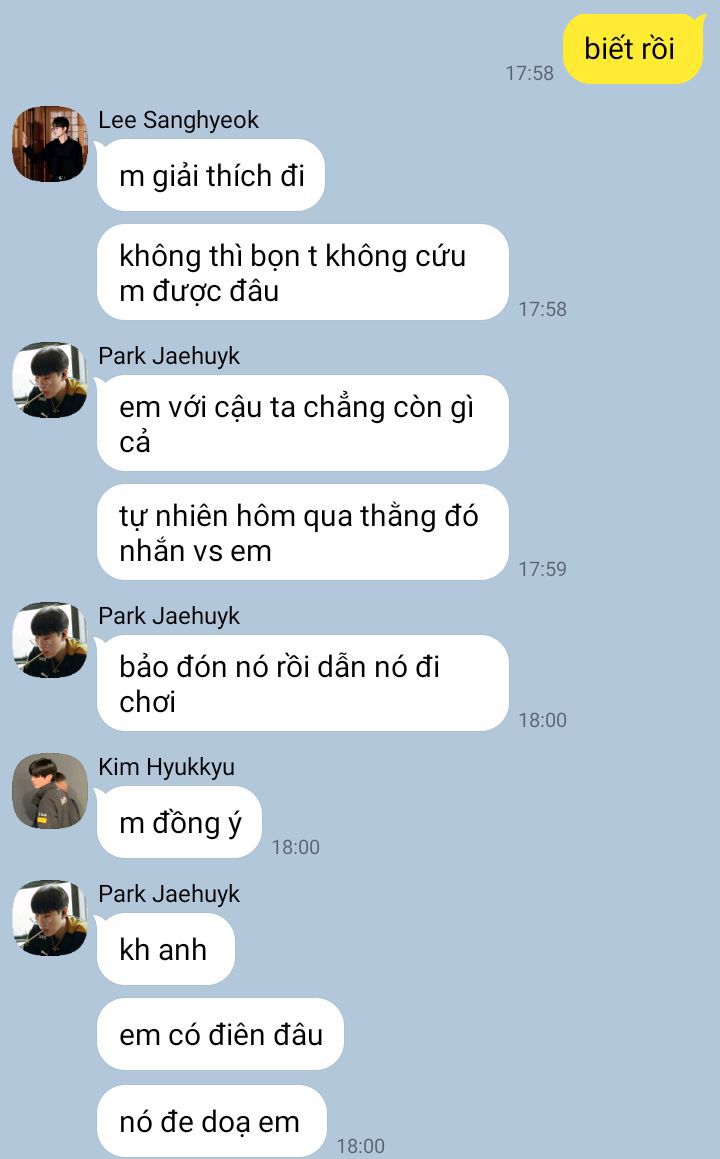Screen dimensions: 720x1159
Task: Tap Park Jaehyuk's avatar beside 'em với cậu ta'
Action: (49, 380)
